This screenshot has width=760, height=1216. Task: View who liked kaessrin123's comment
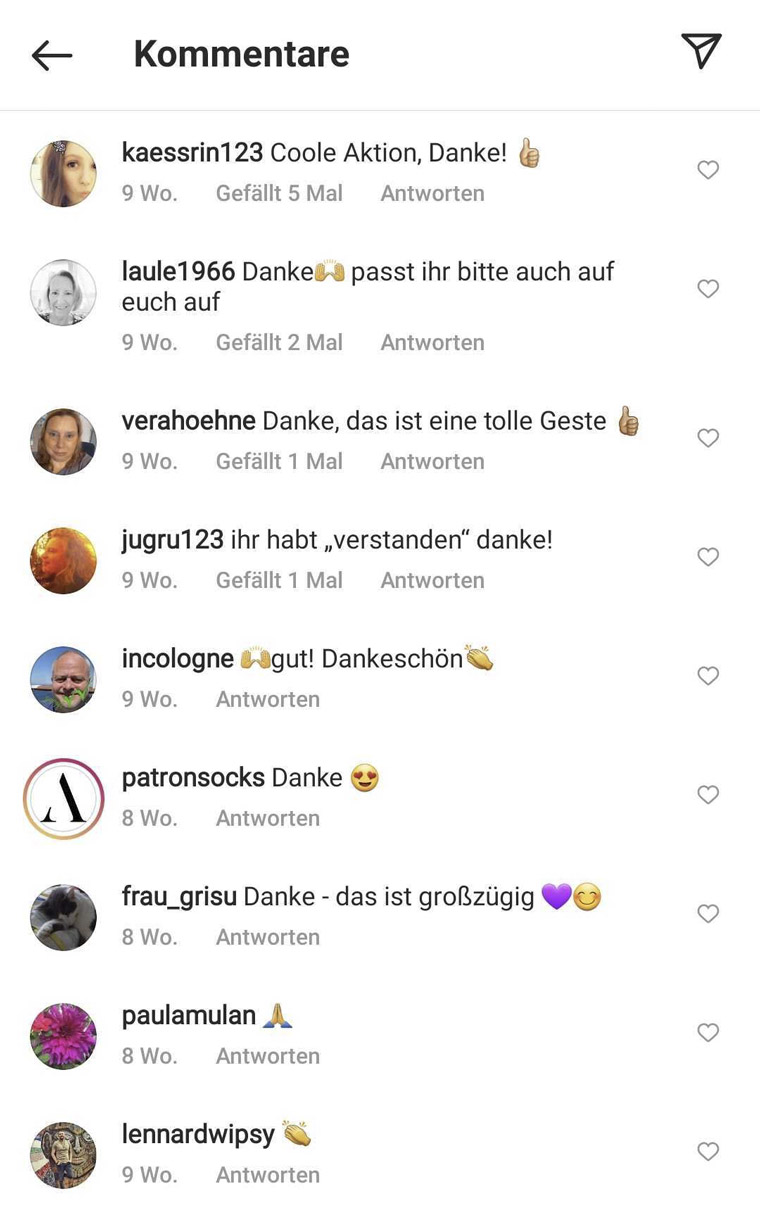pos(279,193)
